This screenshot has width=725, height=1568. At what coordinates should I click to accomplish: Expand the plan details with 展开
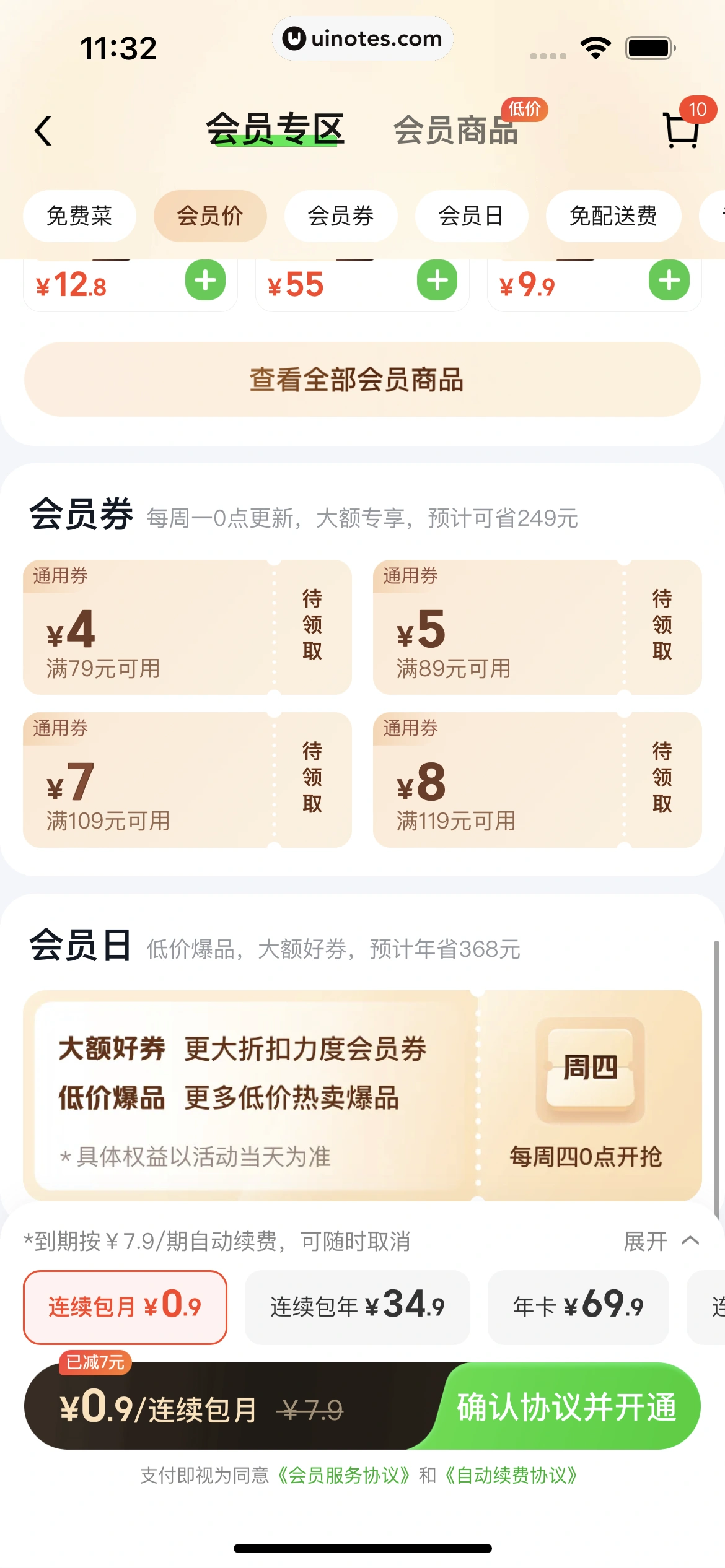[x=661, y=1241]
